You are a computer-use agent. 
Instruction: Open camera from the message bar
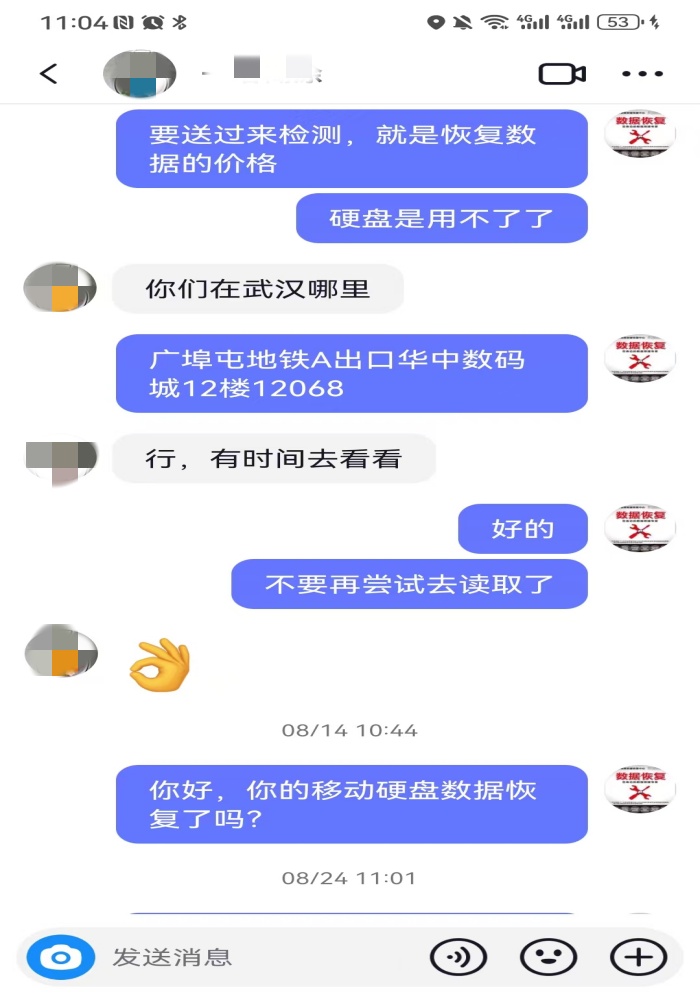tap(61, 957)
